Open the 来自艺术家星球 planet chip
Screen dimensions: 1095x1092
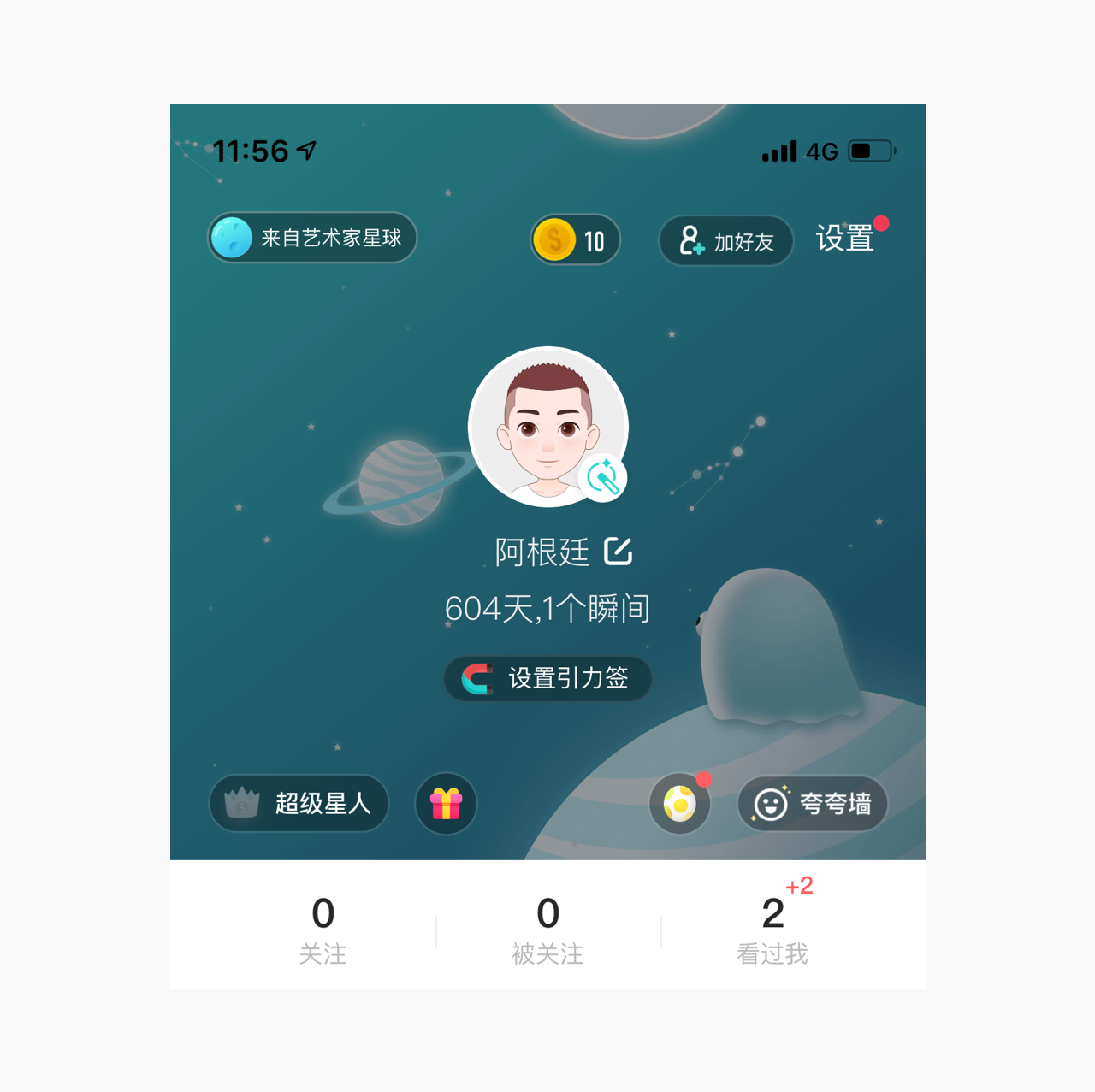tap(312, 238)
